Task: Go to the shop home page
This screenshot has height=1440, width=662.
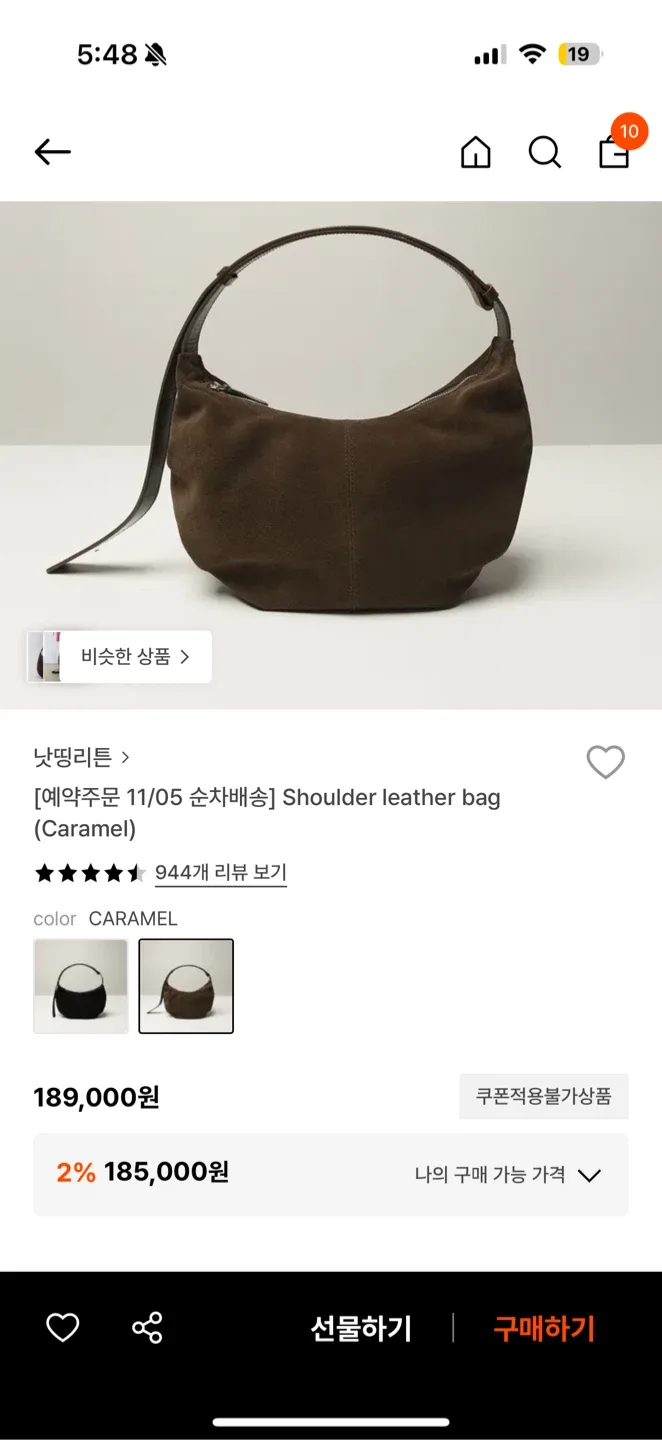Action: tap(476, 152)
